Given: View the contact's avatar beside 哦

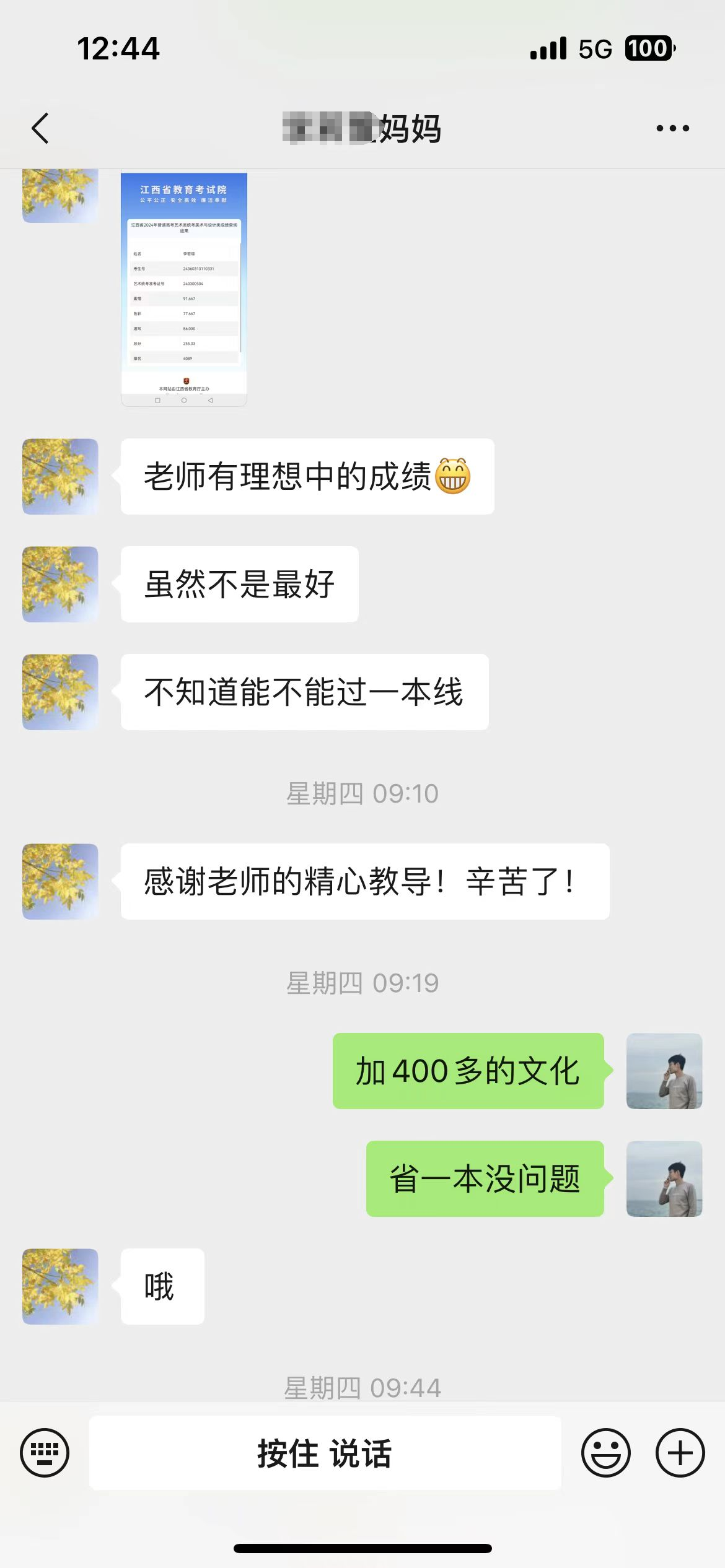Looking at the screenshot, I should tap(60, 1286).
